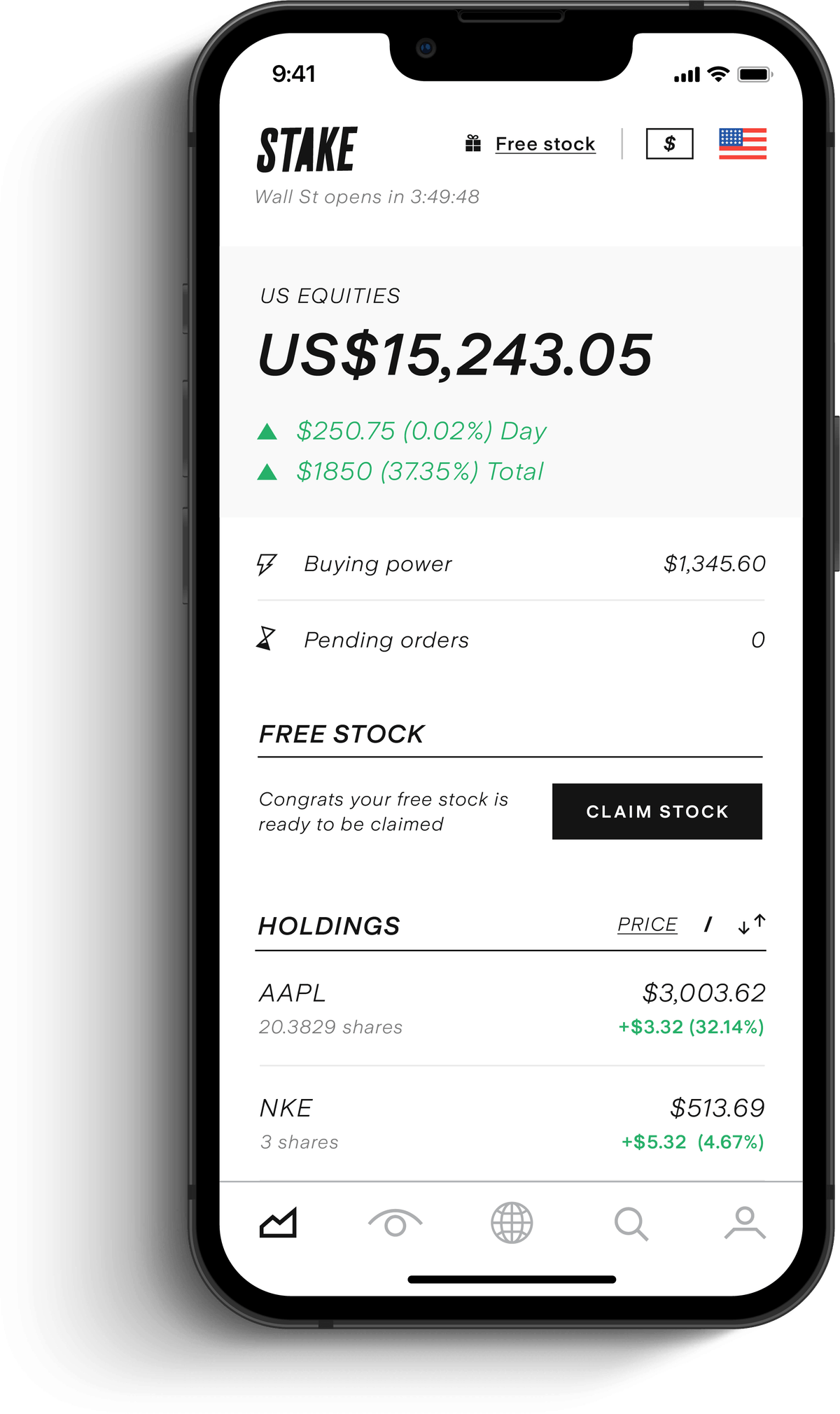Toggle currency display with the $ button
The width and height of the screenshot is (840, 1414).
669,143
